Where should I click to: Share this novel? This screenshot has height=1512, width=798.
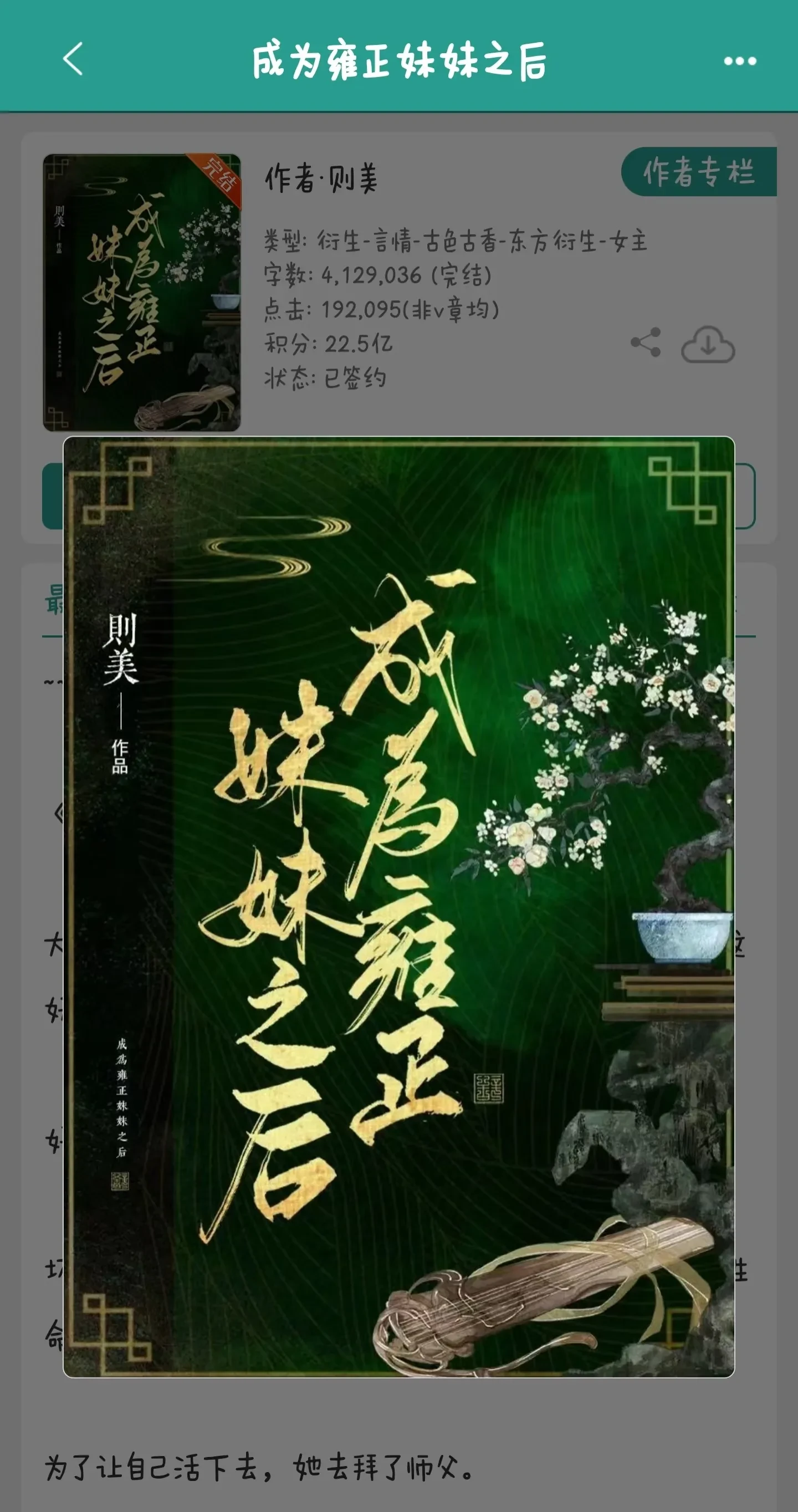pos(646,342)
